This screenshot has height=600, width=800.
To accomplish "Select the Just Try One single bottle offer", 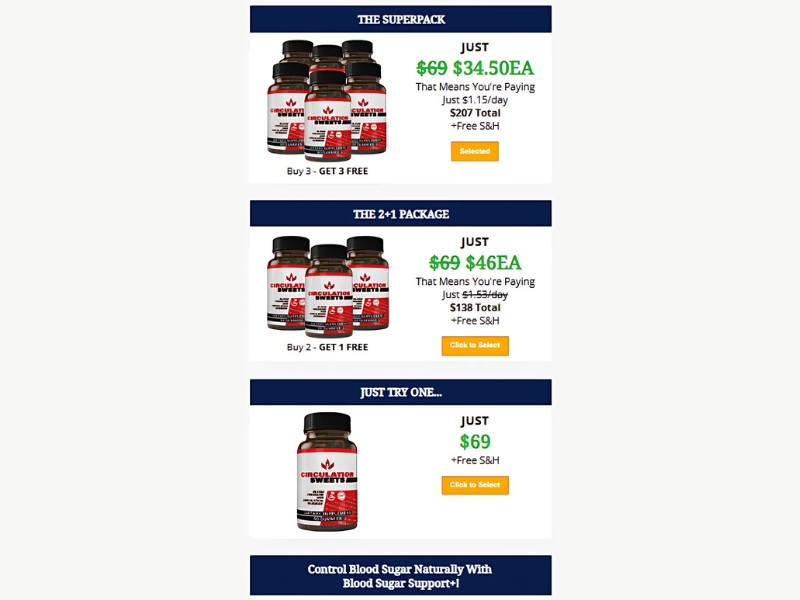I will click(x=475, y=485).
